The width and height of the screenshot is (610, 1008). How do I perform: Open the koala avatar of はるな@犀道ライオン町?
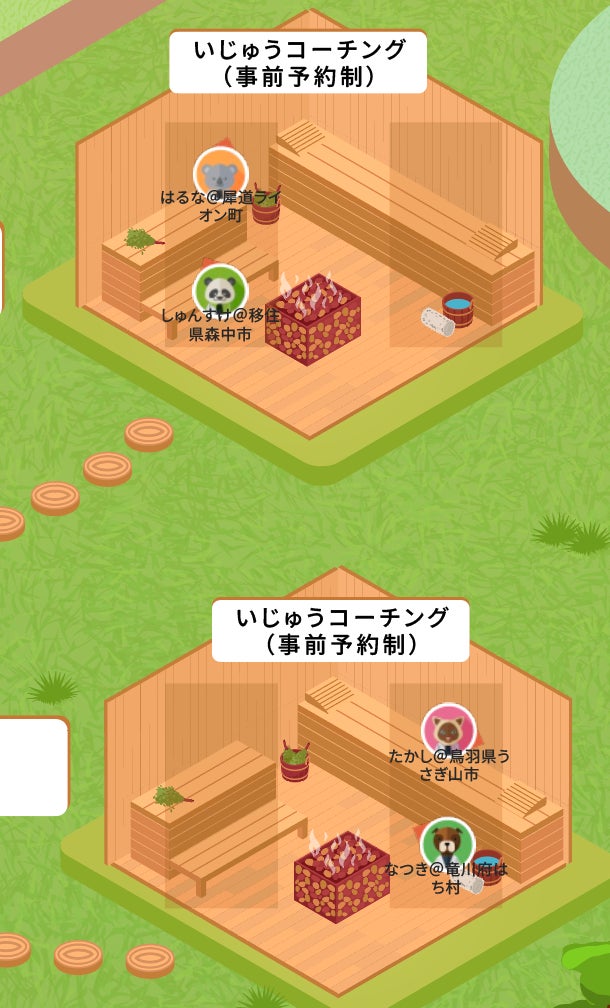[x=220, y=173]
